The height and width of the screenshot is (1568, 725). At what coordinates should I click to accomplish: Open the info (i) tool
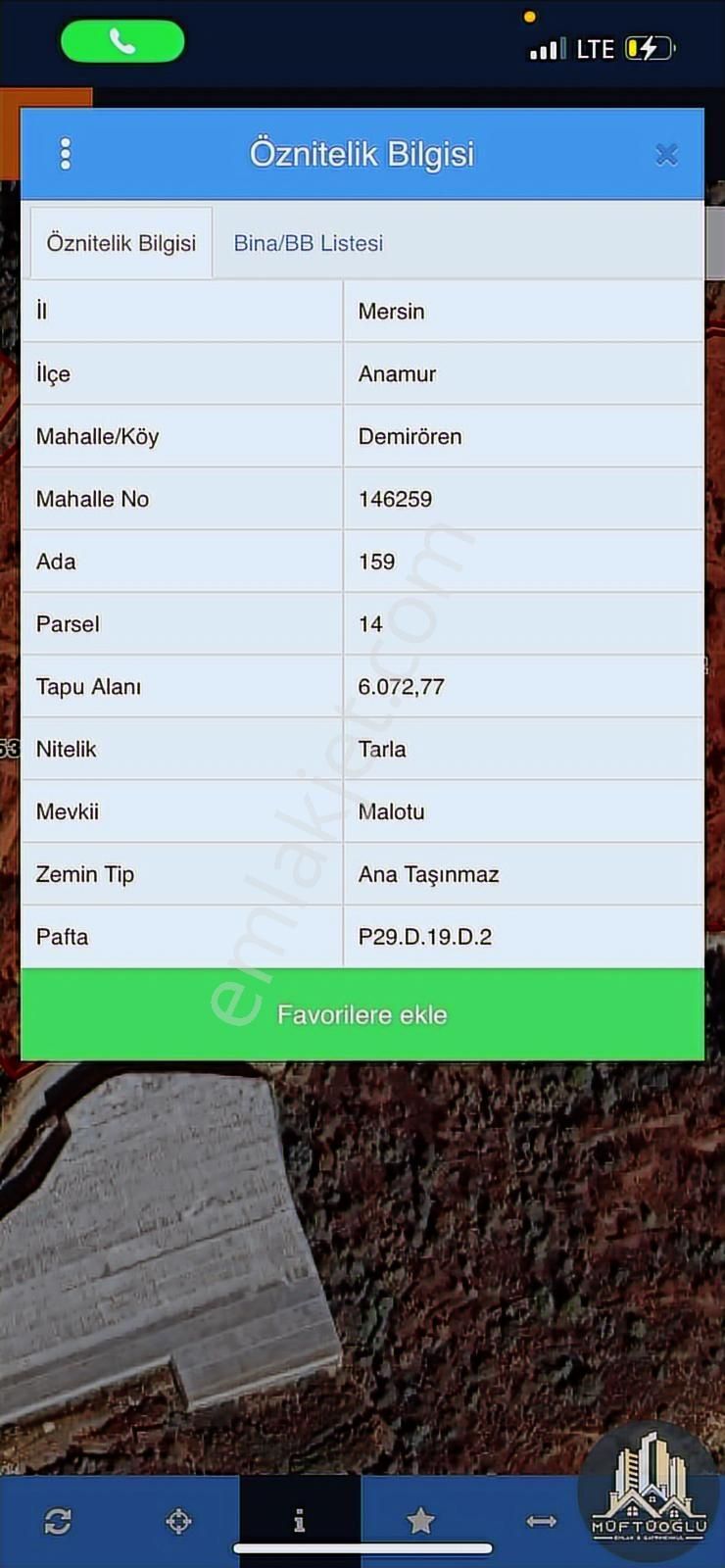[x=299, y=1520]
